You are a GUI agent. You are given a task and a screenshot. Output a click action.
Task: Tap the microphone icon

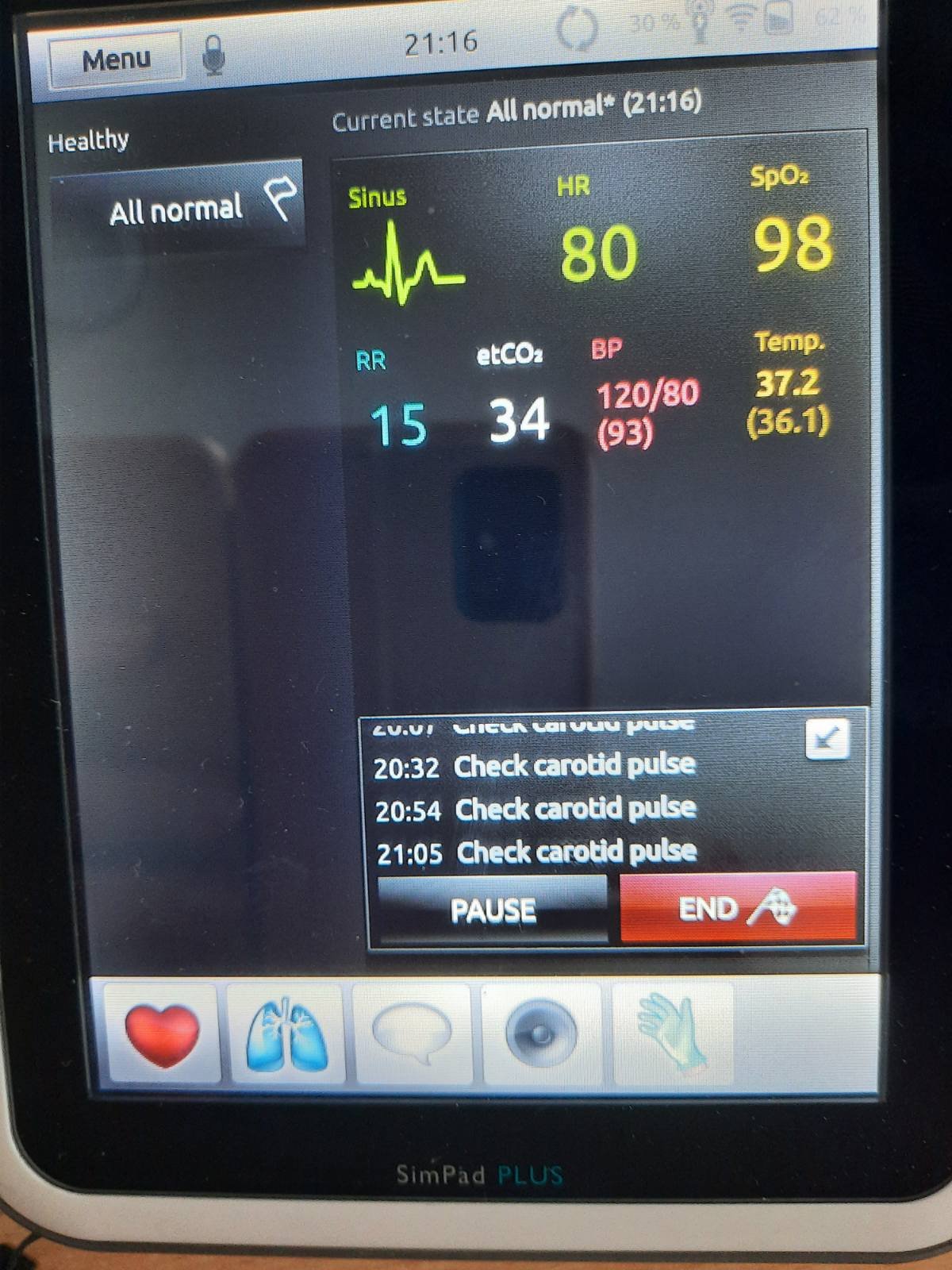click(213, 56)
